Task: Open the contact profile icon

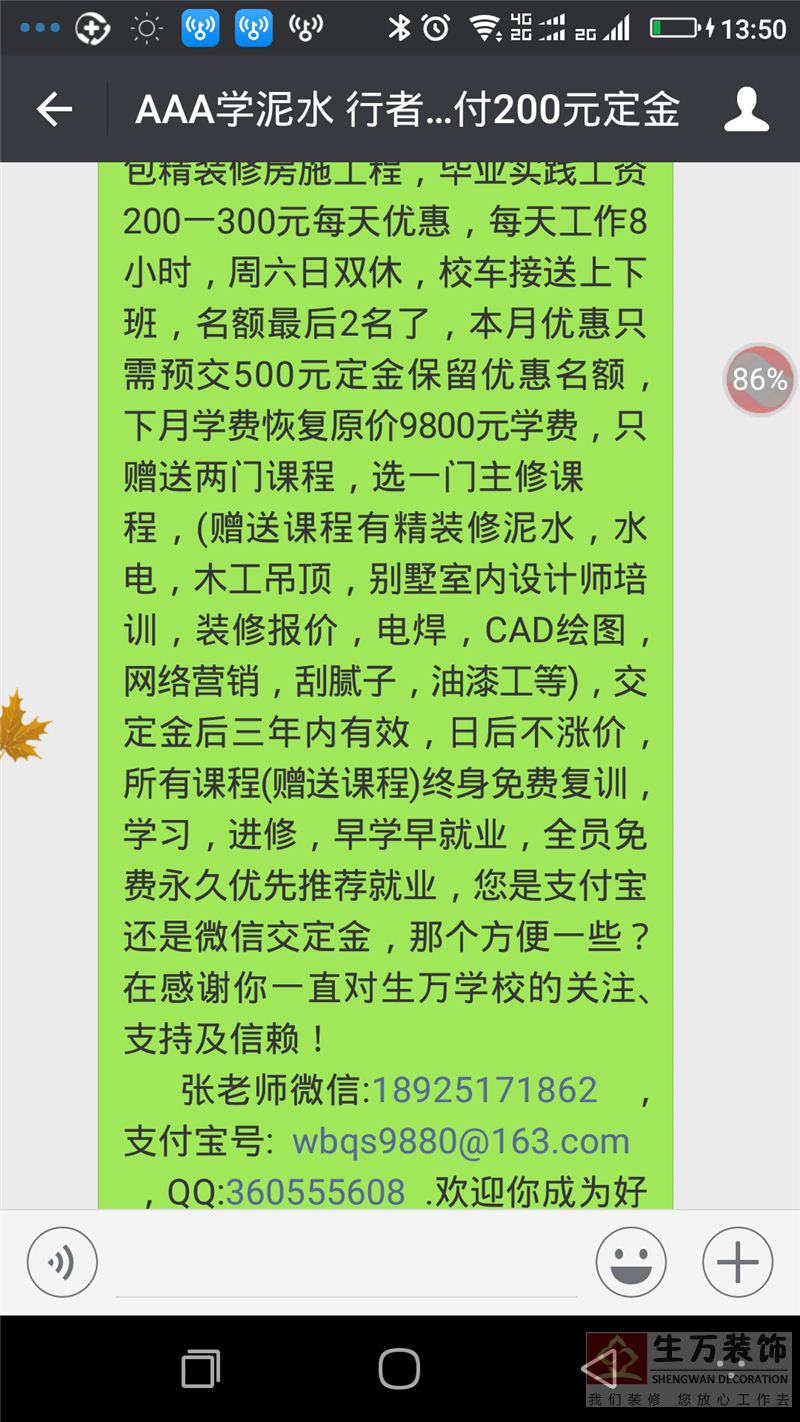Action: click(746, 109)
